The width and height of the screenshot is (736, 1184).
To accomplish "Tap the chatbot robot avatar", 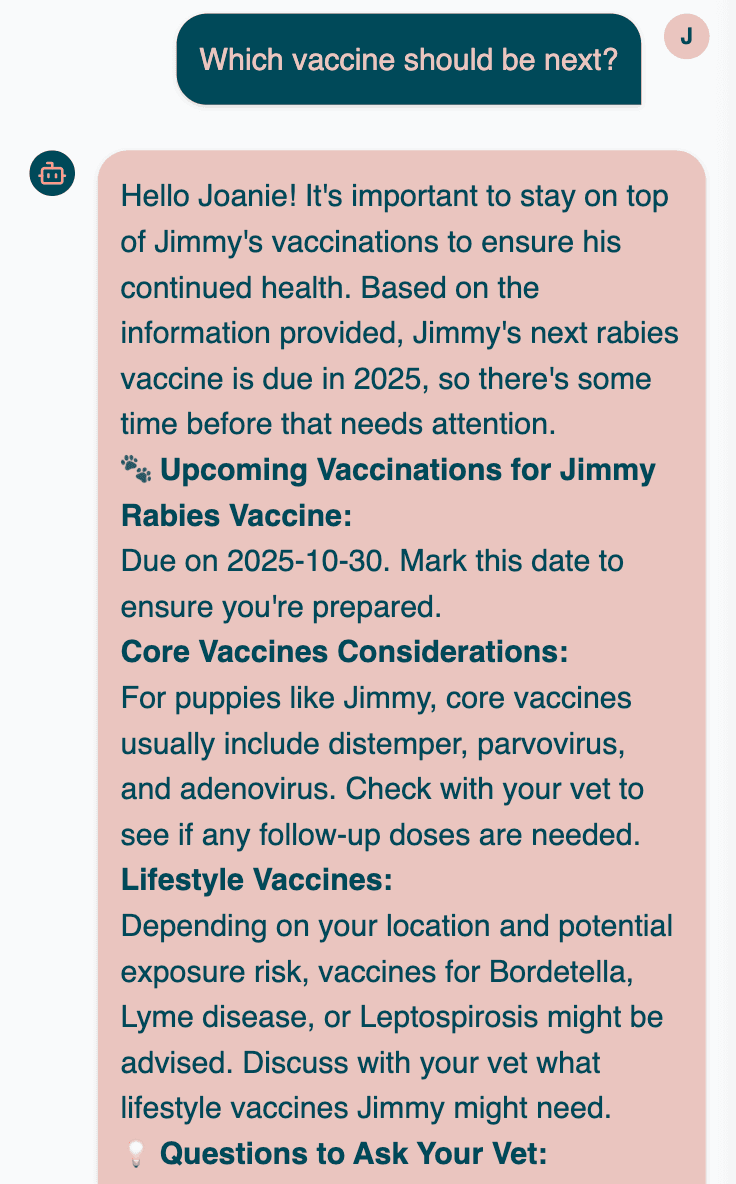I will [52, 173].
